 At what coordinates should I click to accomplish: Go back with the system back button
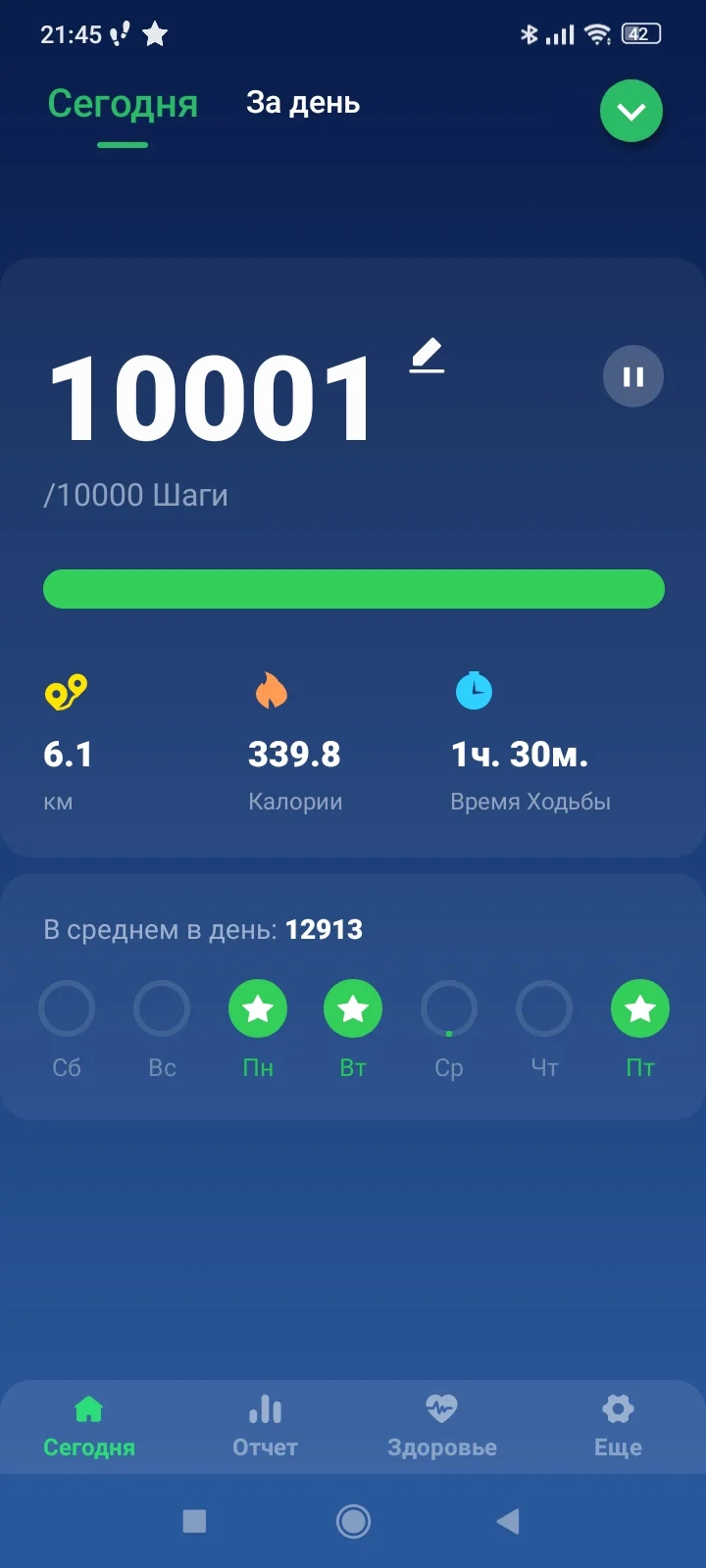click(507, 1521)
